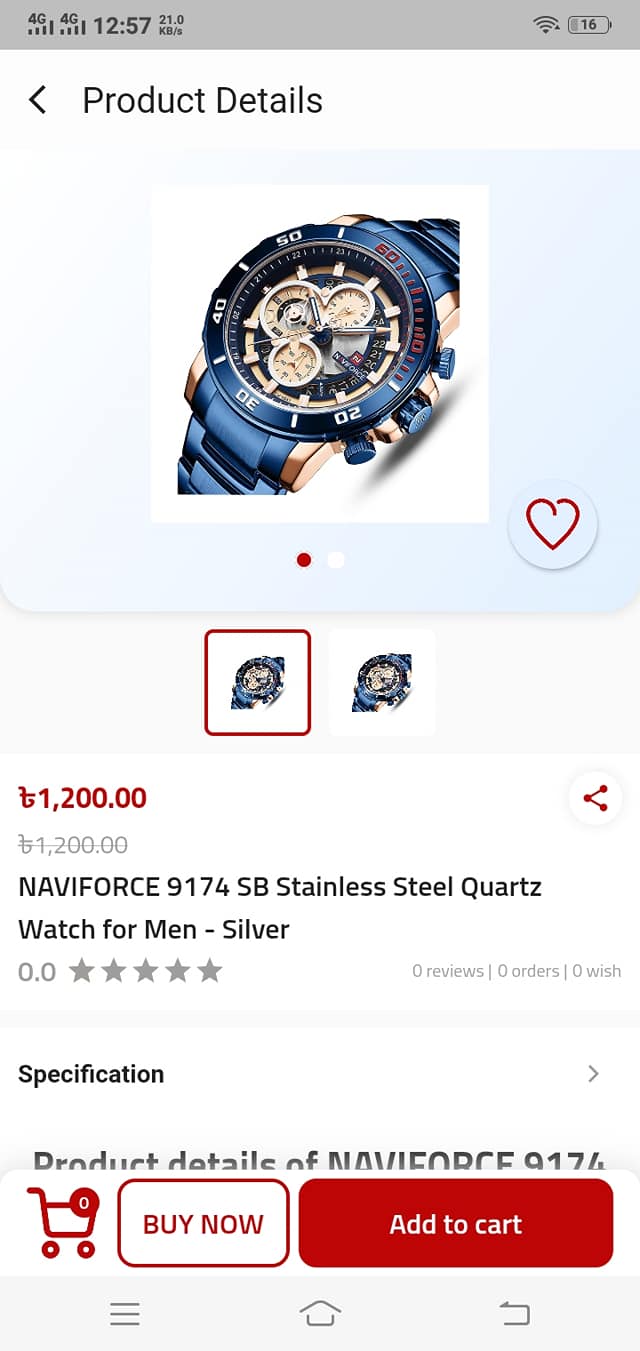
Task: Jump to the second image page dot
Action: (336, 560)
